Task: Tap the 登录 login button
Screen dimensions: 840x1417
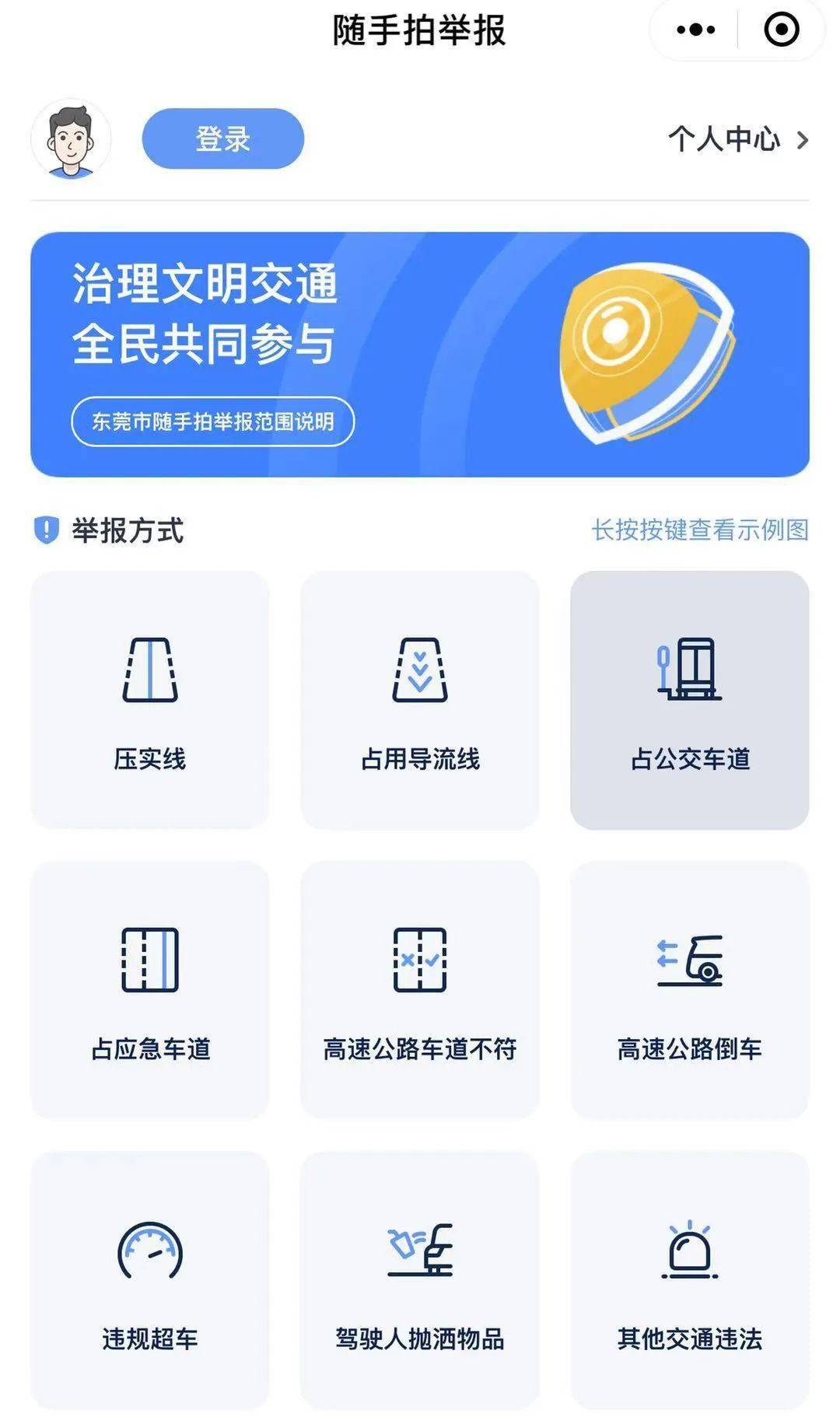Action: pyautogui.click(x=222, y=139)
